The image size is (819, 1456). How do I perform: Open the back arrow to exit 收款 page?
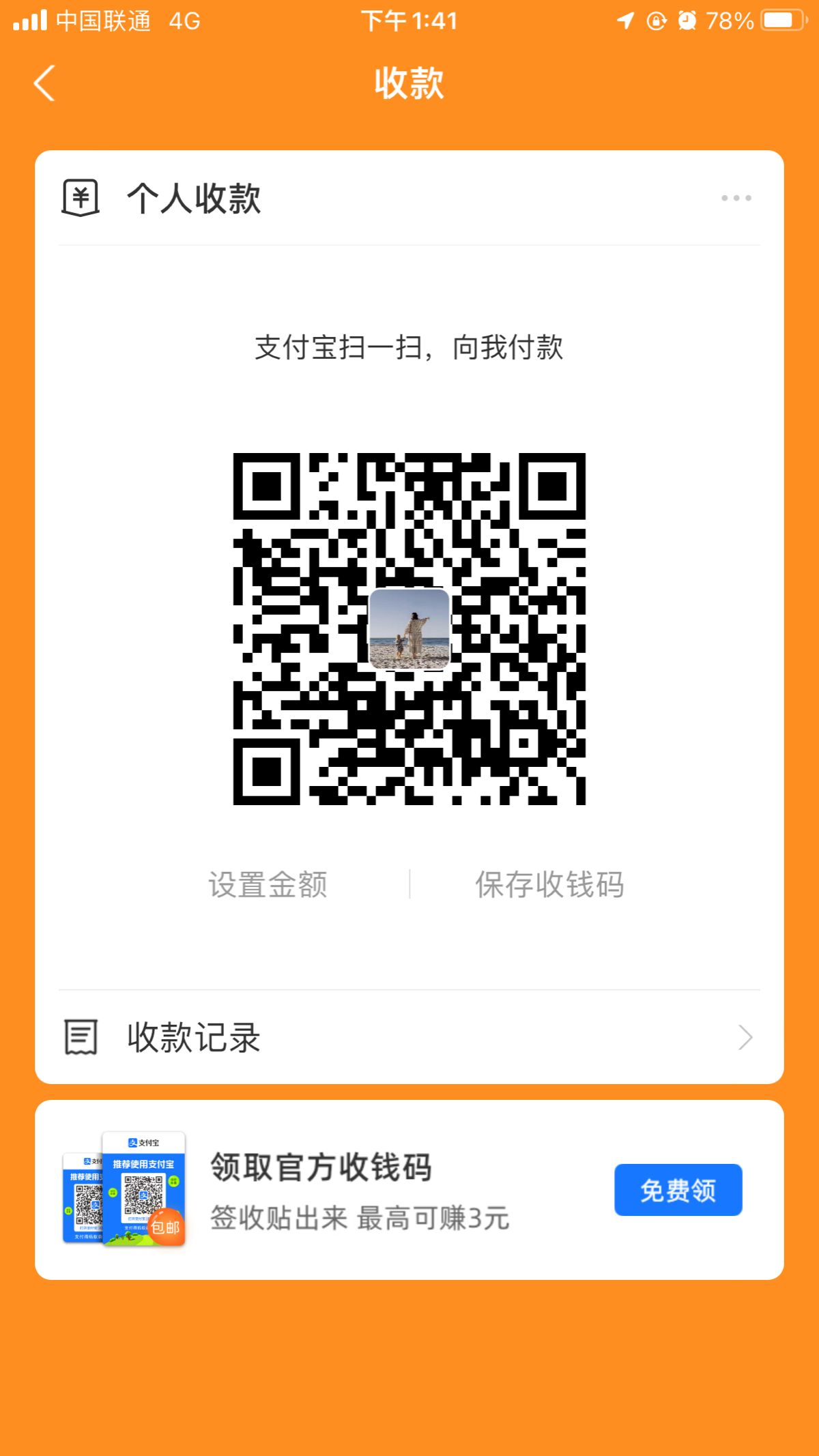(x=43, y=83)
